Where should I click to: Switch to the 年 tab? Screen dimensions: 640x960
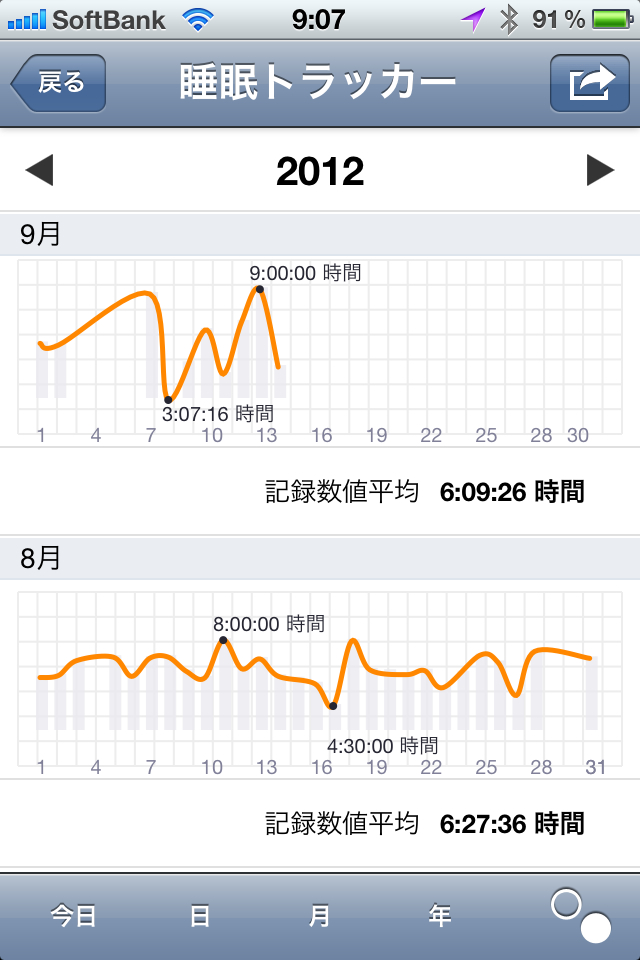(x=440, y=916)
